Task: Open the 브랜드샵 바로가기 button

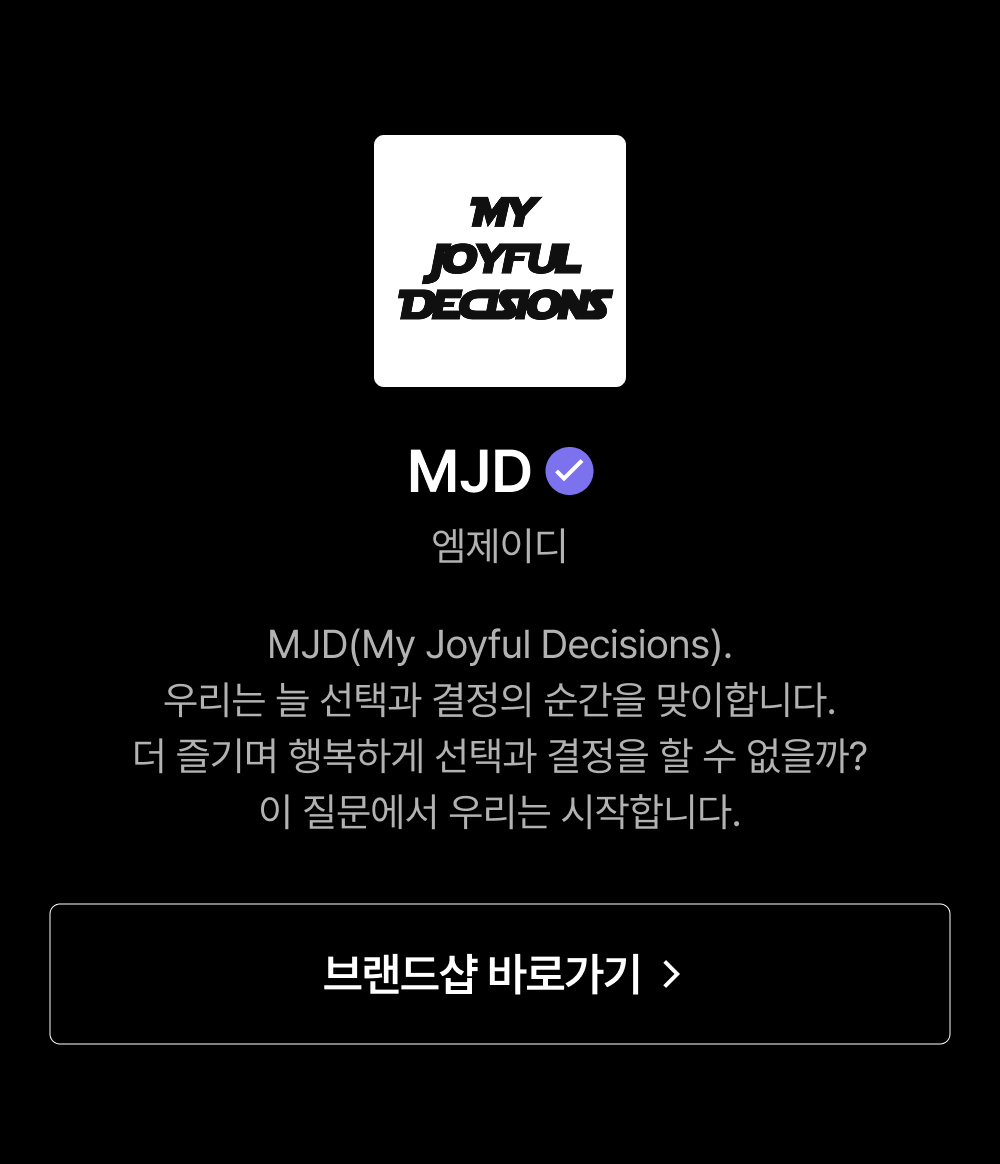Action: [500, 974]
